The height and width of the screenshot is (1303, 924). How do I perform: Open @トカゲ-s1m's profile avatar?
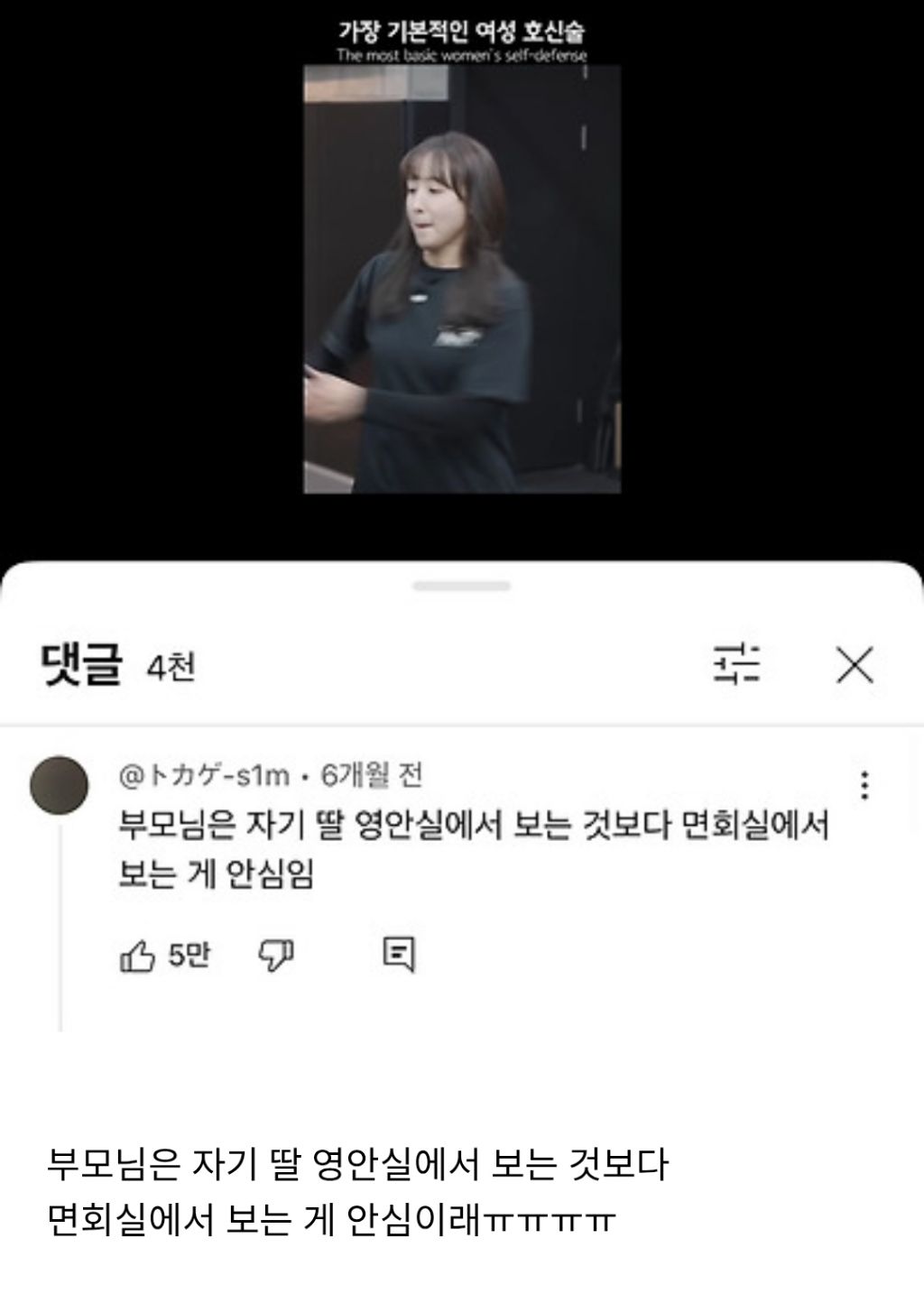pyautogui.click(x=60, y=784)
